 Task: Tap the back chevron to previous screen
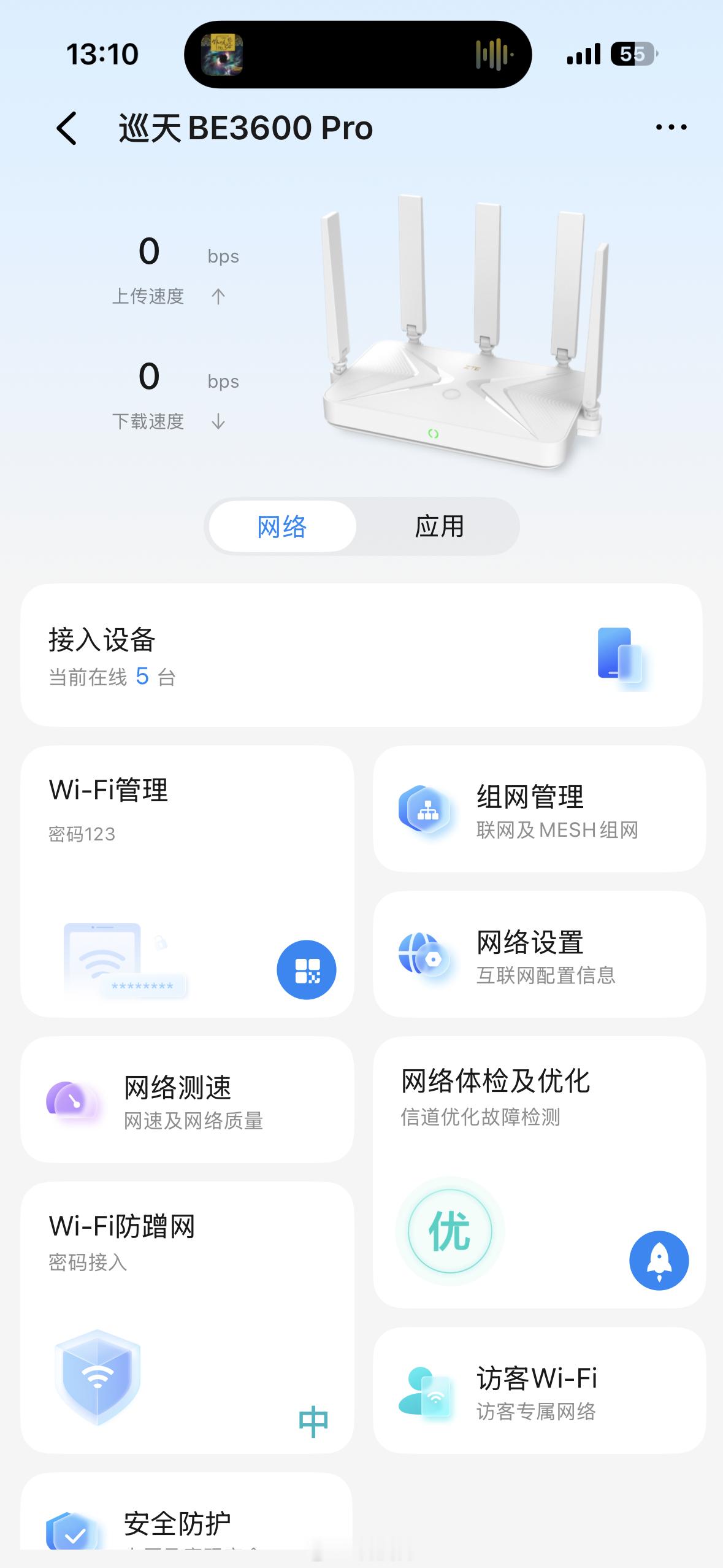[67, 128]
